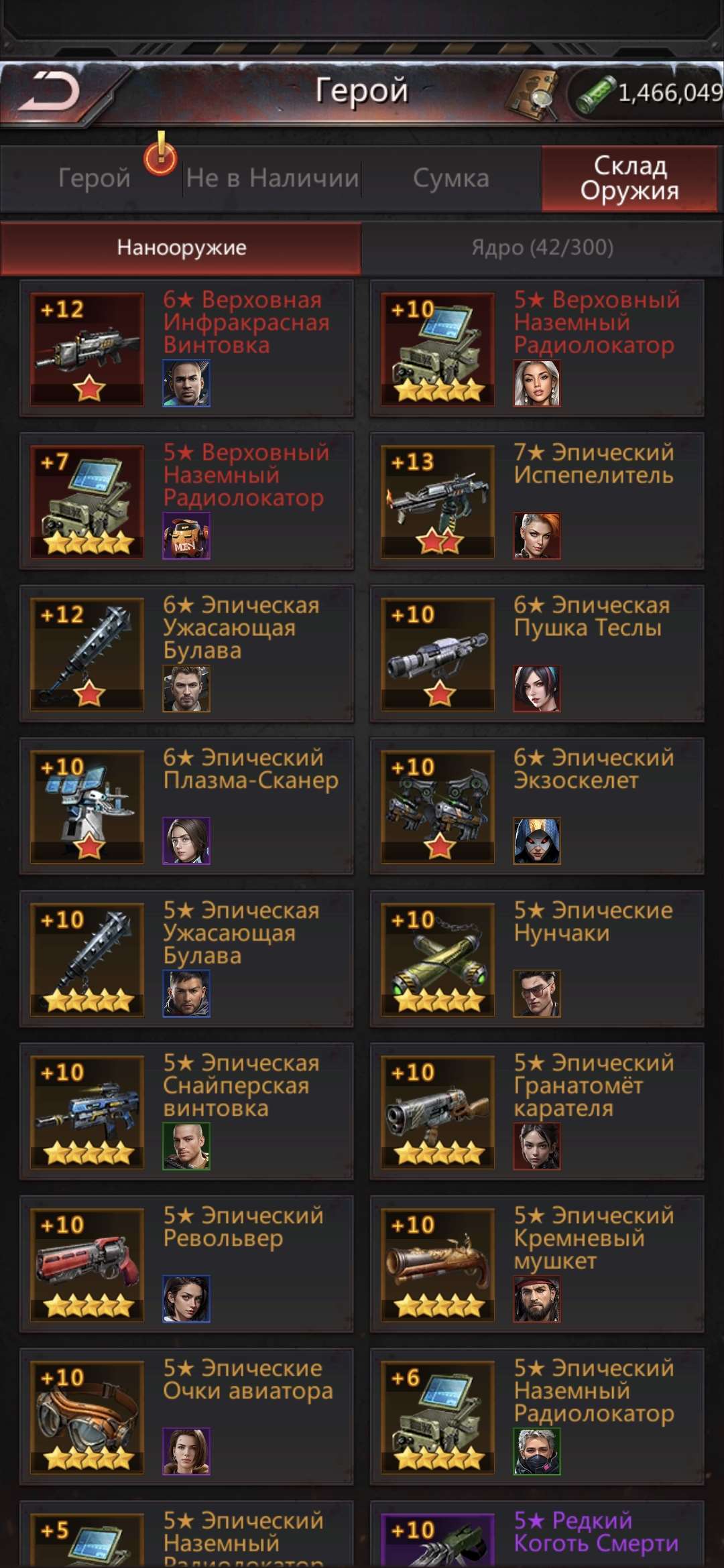Open 6★ Эпический Экзоскелет card
The height and width of the screenshot is (1568, 724).
(x=536, y=807)
